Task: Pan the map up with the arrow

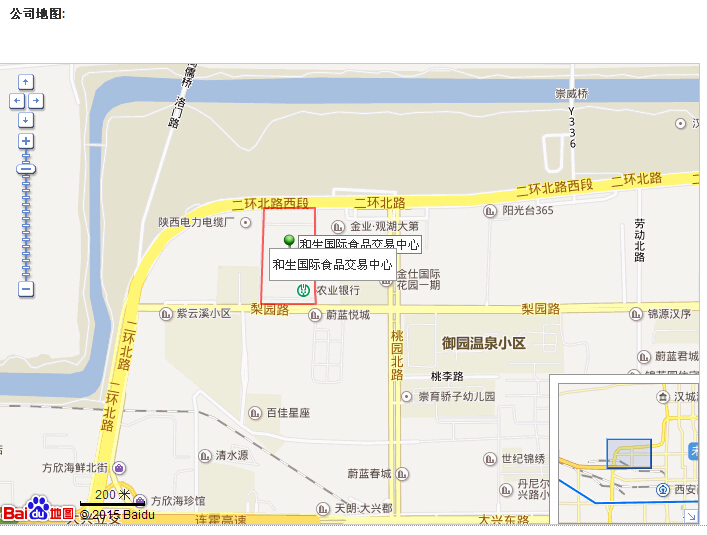Action: click(26, 82)
